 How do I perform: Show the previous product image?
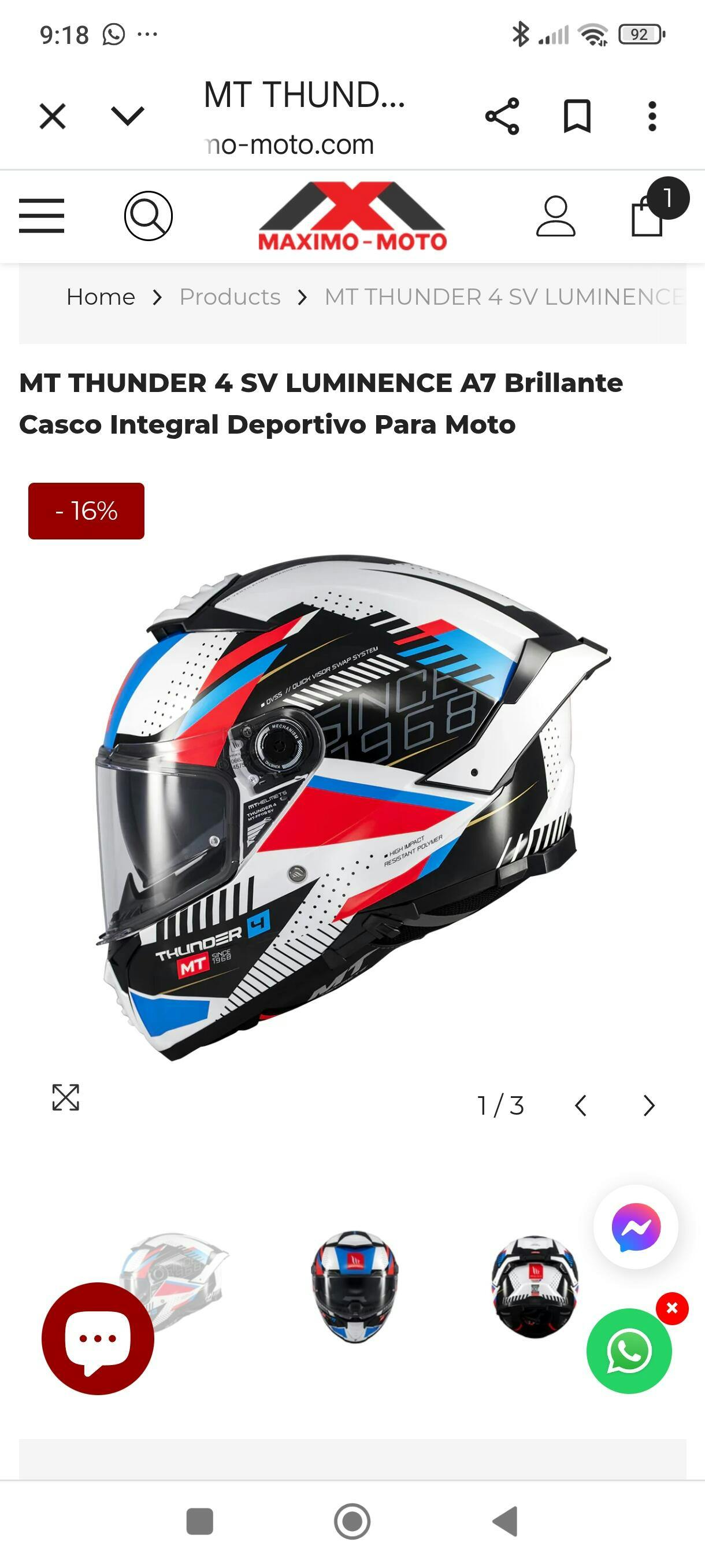(581, 1105)
